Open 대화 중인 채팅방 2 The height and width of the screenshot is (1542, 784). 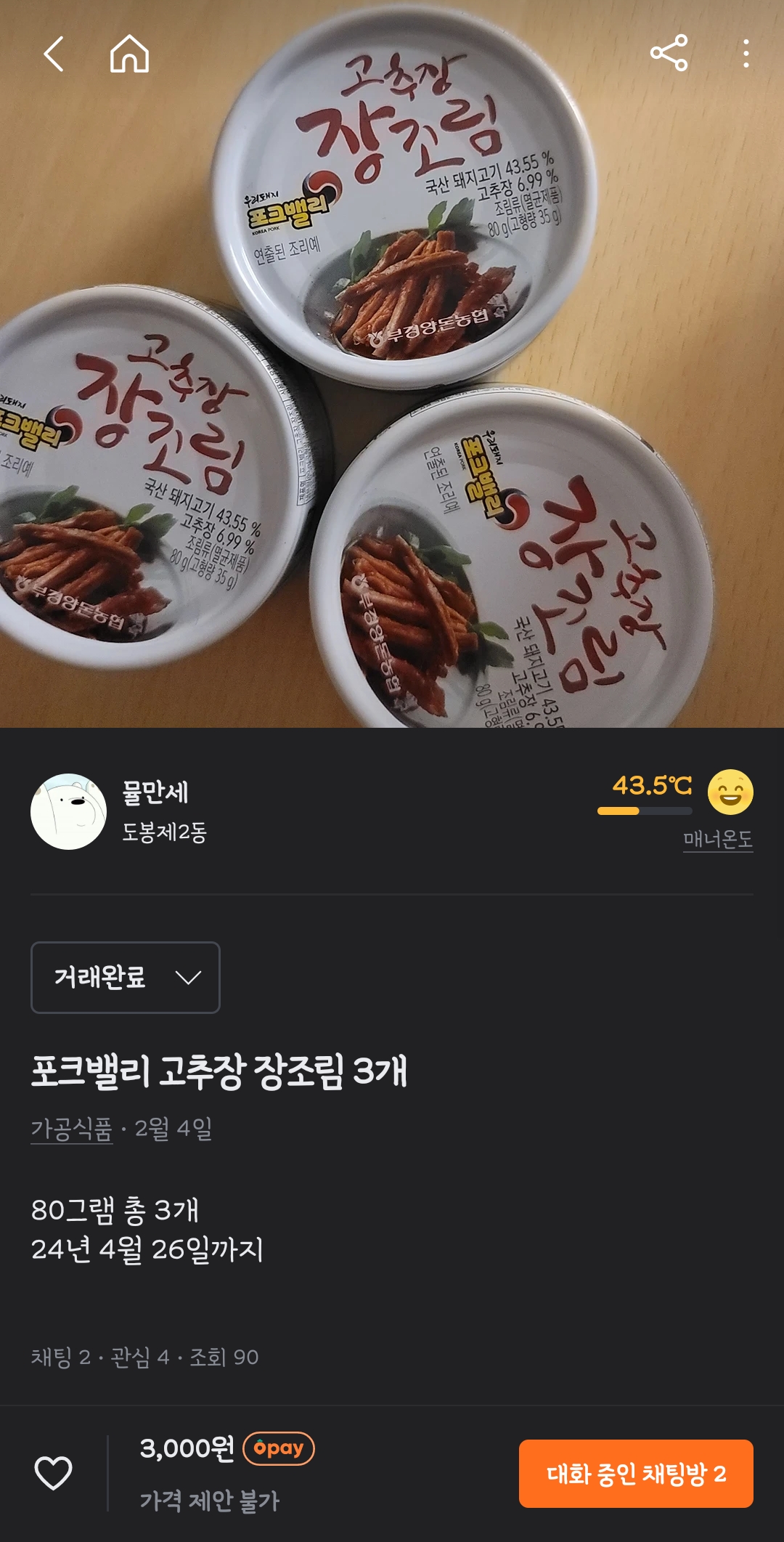pyautogui.click(x=636, y=1474)
